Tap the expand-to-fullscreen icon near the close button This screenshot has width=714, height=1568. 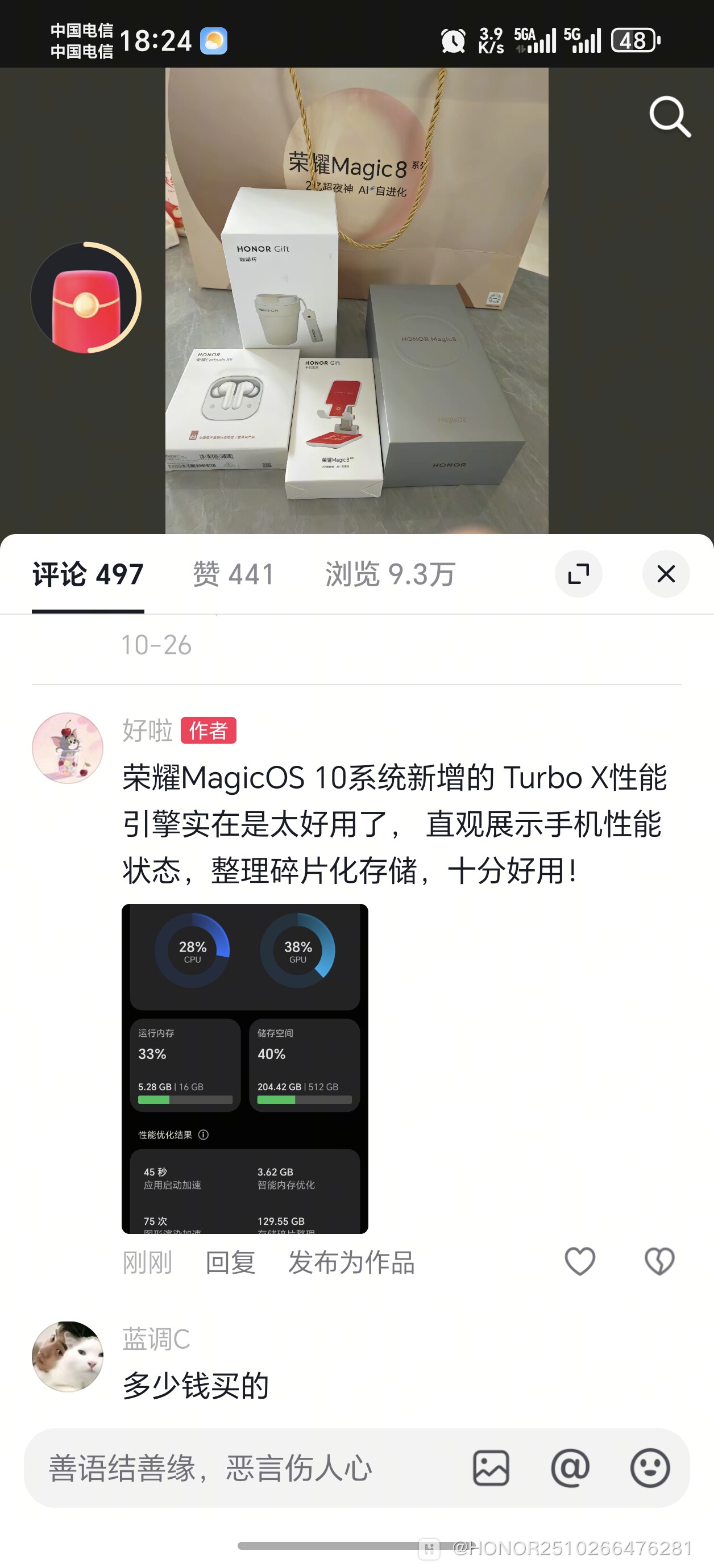[578, 574]
